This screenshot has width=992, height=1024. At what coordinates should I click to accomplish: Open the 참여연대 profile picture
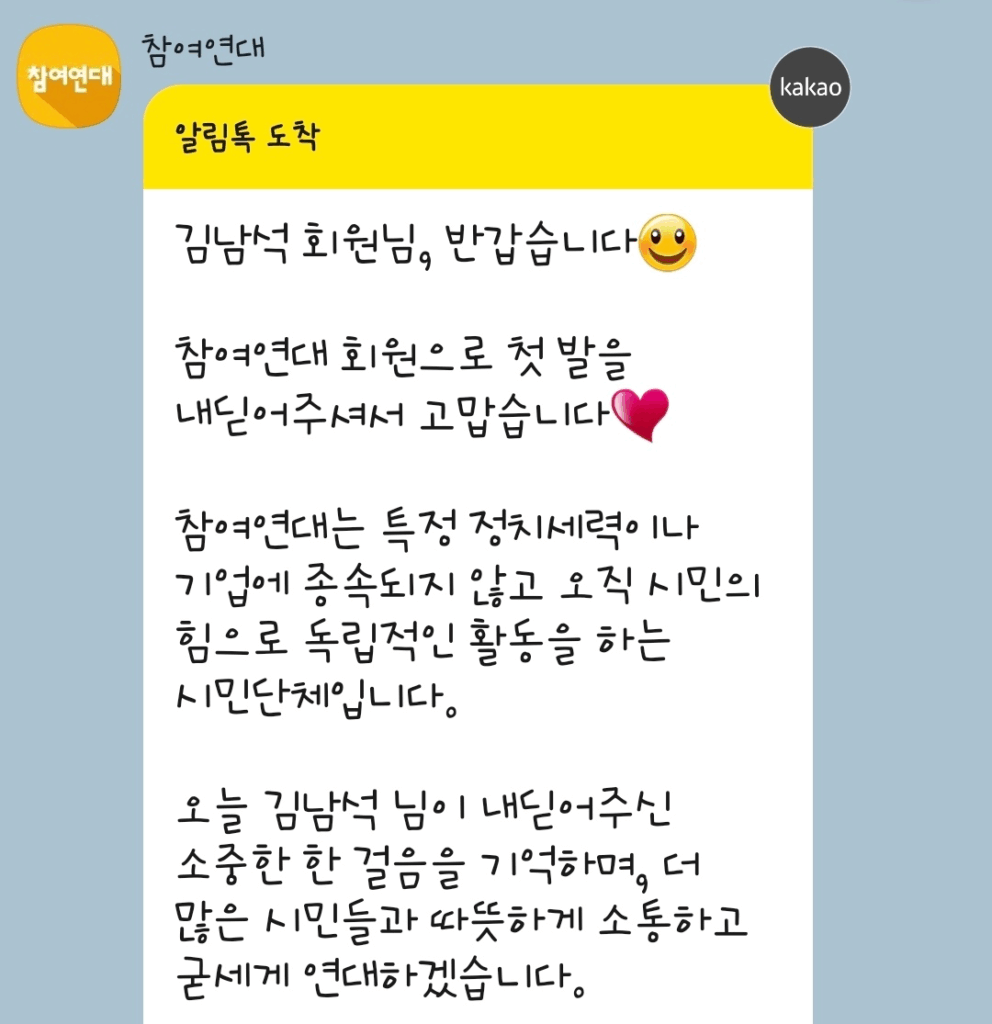pyautogui.click(x=70, y=77)
